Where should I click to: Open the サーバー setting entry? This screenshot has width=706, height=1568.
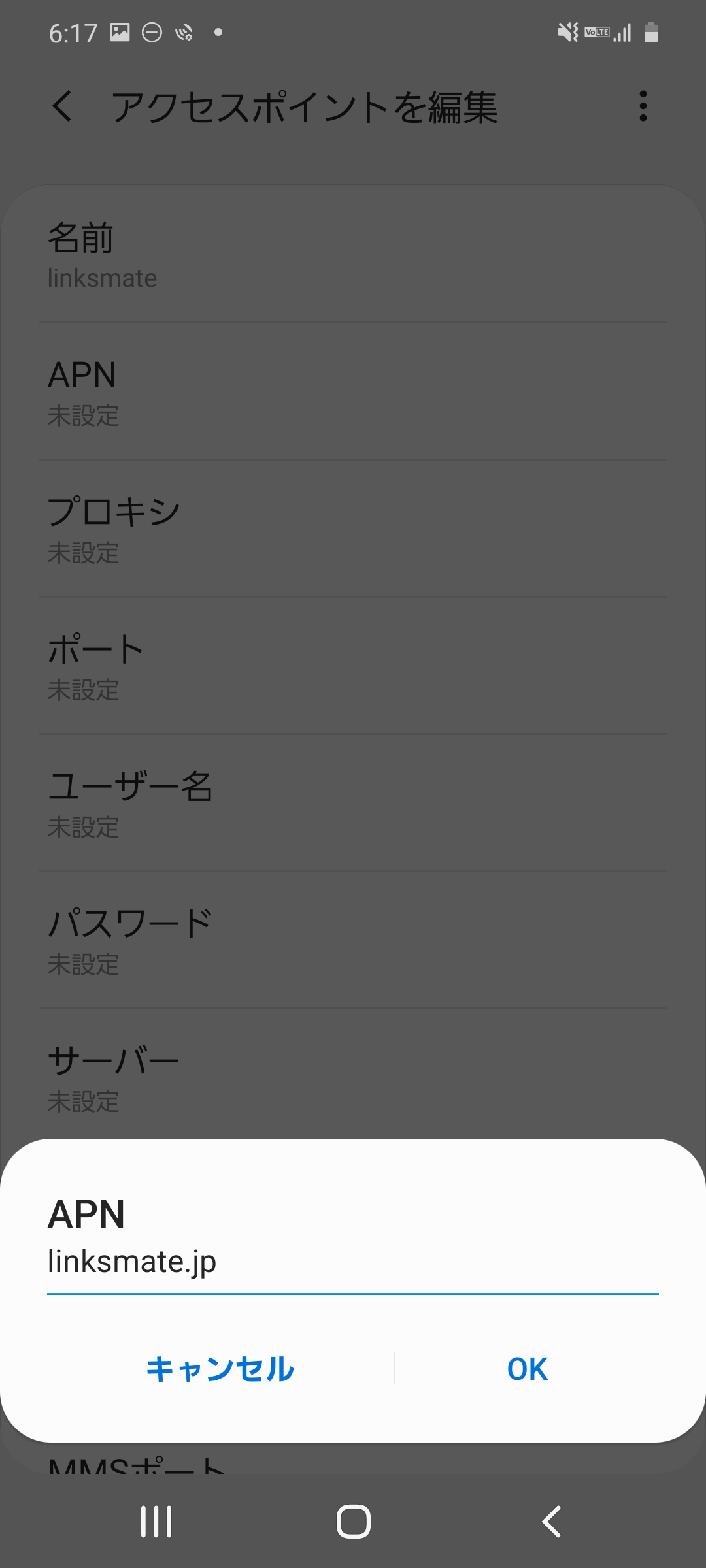353,1078
